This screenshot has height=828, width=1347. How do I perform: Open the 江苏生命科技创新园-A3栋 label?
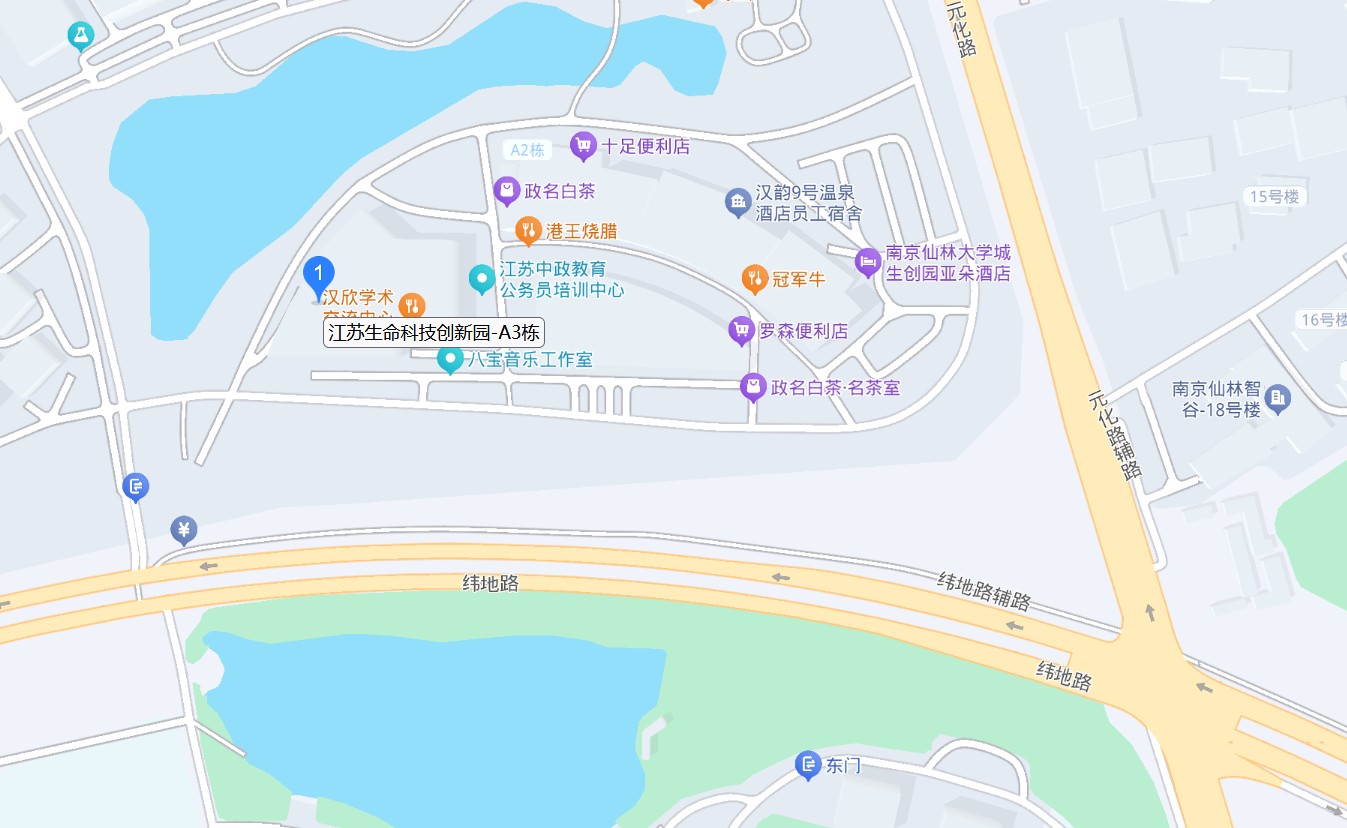point(434,333)
